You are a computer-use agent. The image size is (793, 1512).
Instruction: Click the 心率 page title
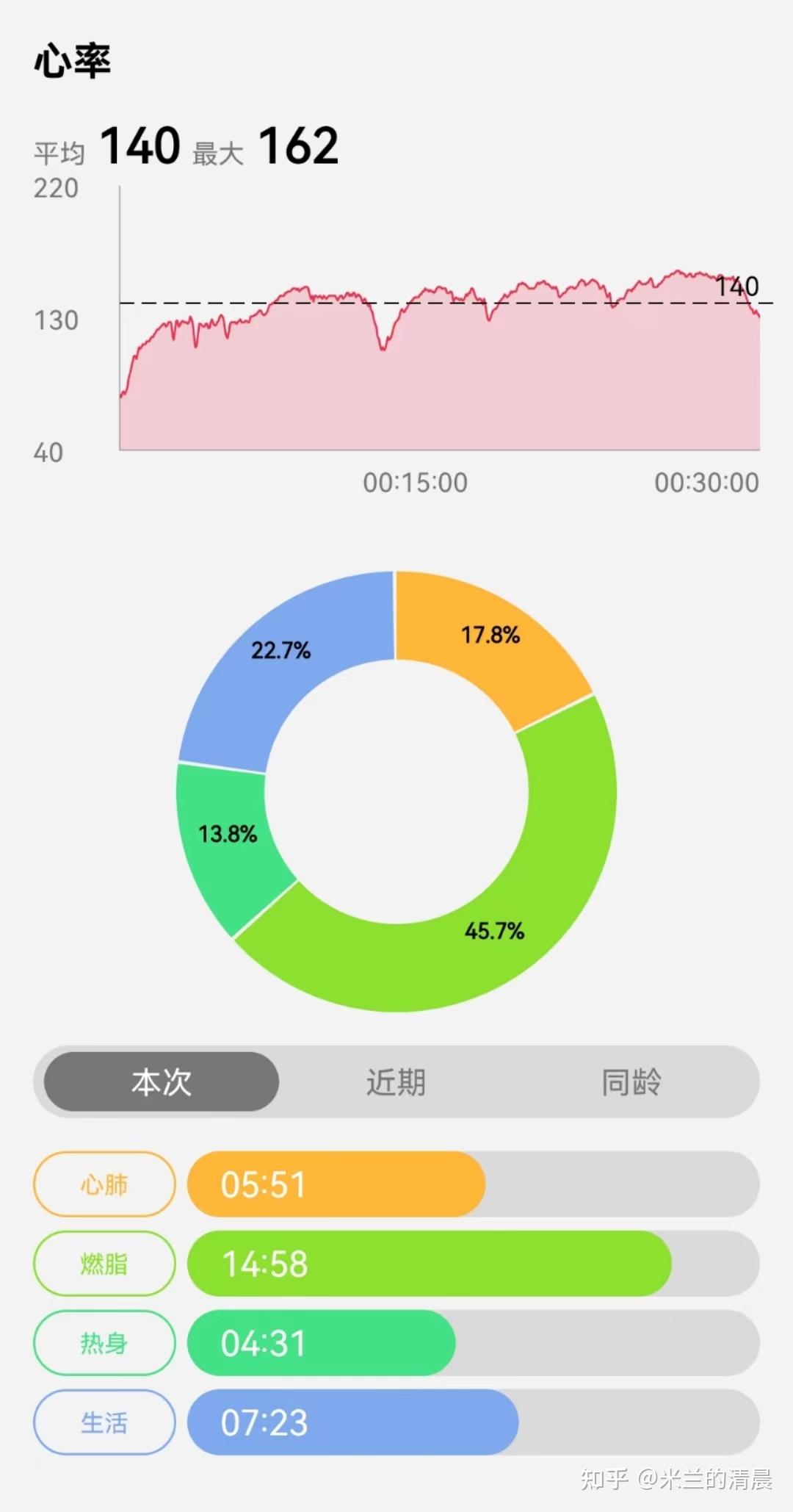click(x=73, y=63)
